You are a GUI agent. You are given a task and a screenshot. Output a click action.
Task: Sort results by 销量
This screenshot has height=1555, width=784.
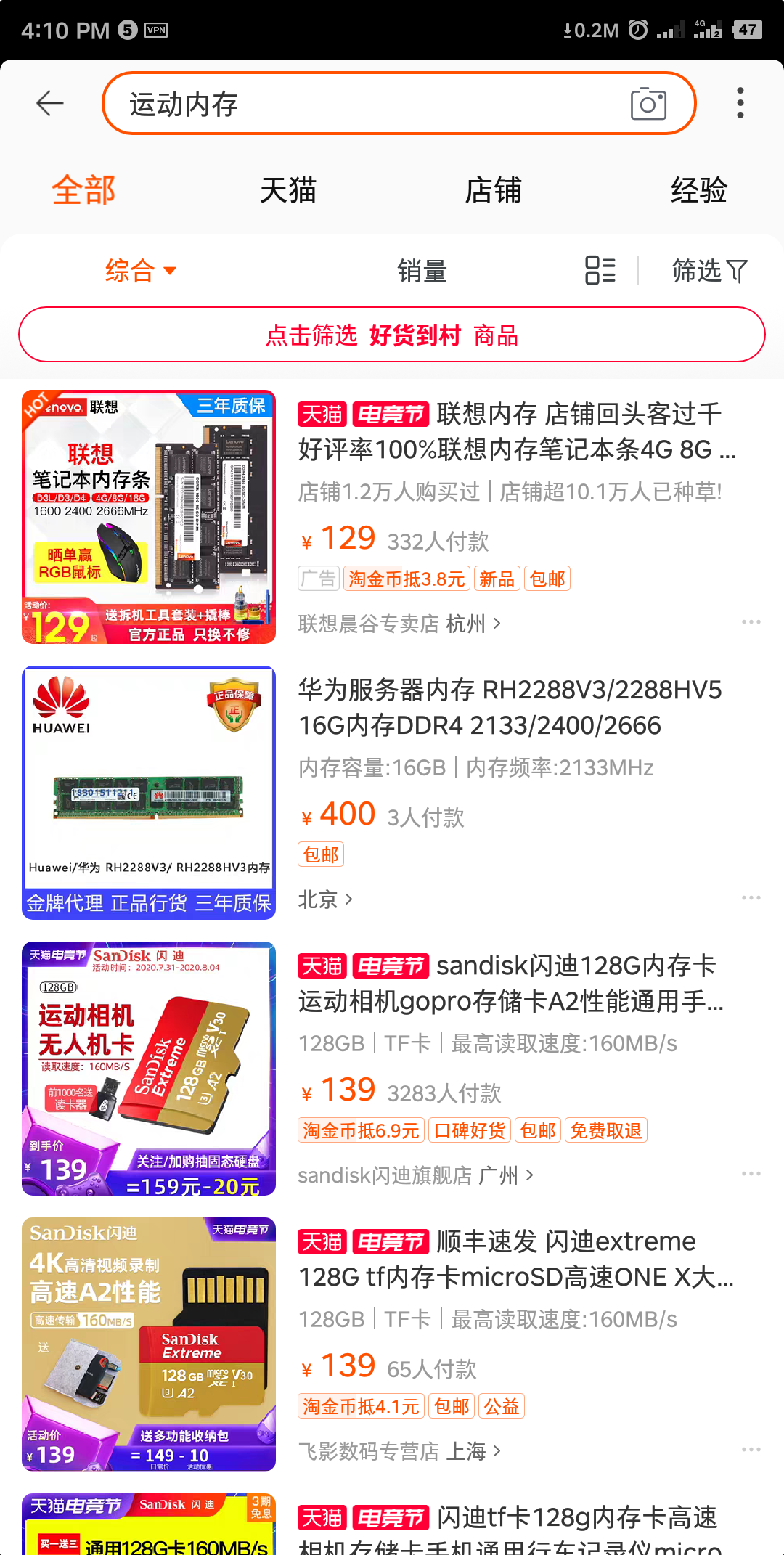pos(422,271)
